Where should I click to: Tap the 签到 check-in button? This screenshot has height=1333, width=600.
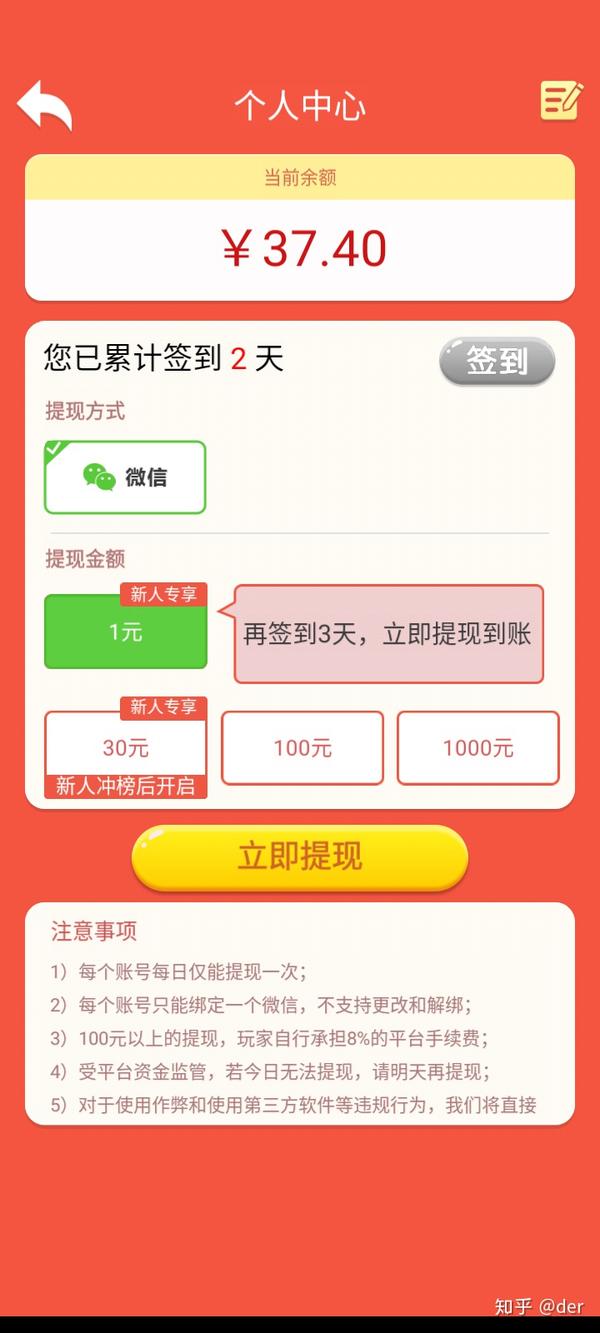[497, 361]
